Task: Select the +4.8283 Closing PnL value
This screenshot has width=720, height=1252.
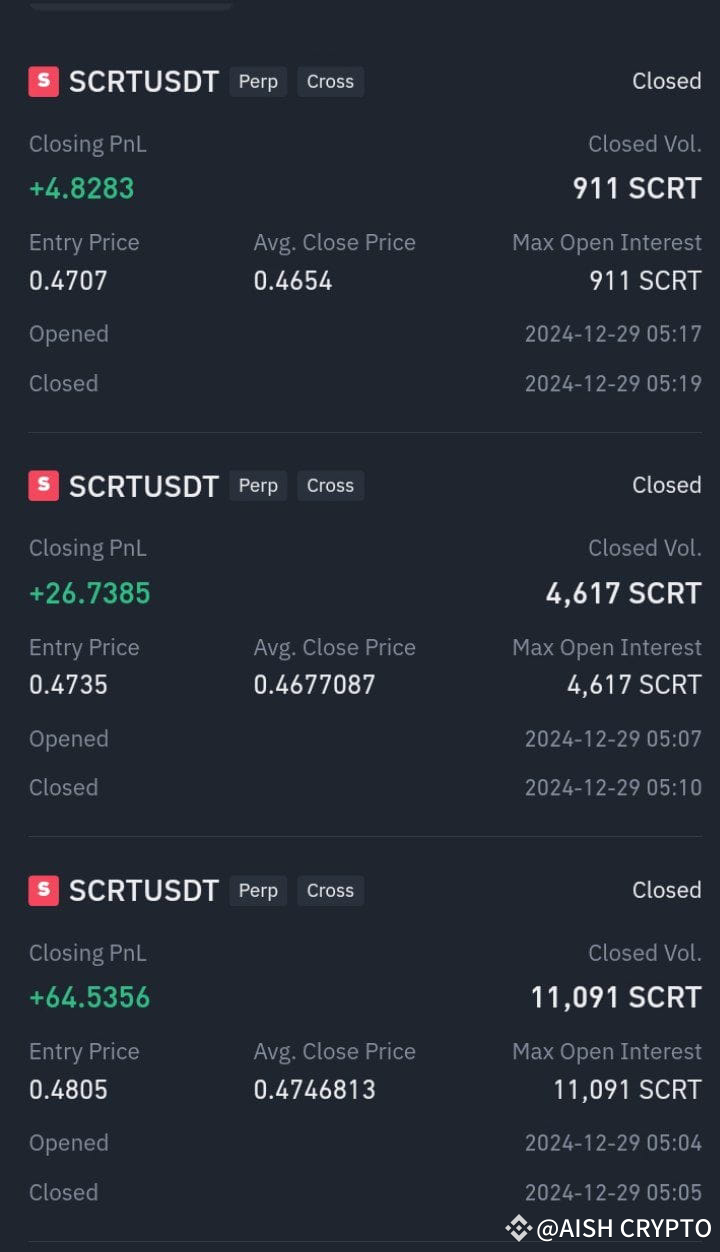Action: click(x=81, y=188)
